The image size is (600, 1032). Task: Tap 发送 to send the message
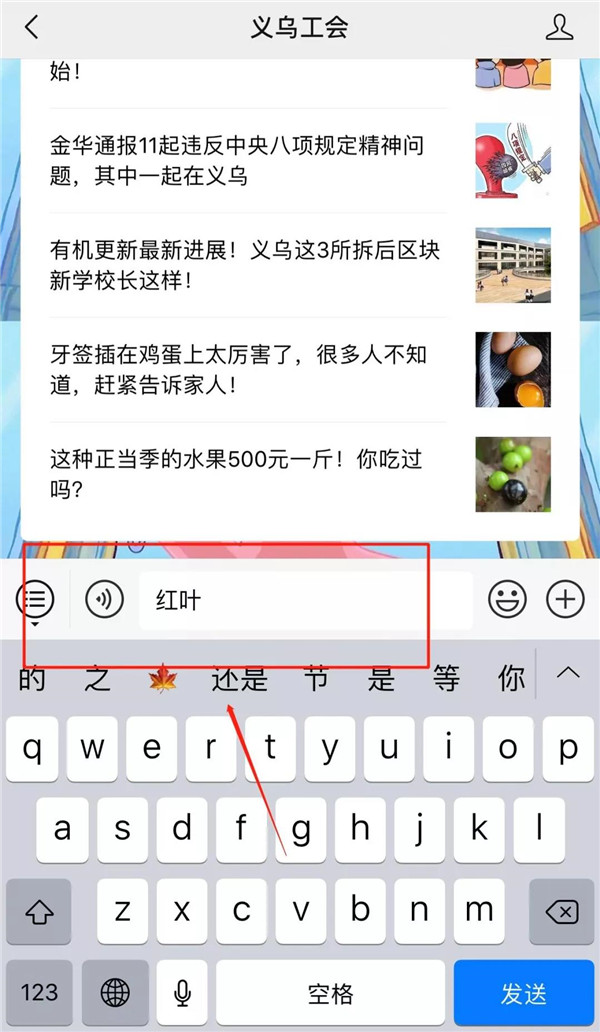524,993
